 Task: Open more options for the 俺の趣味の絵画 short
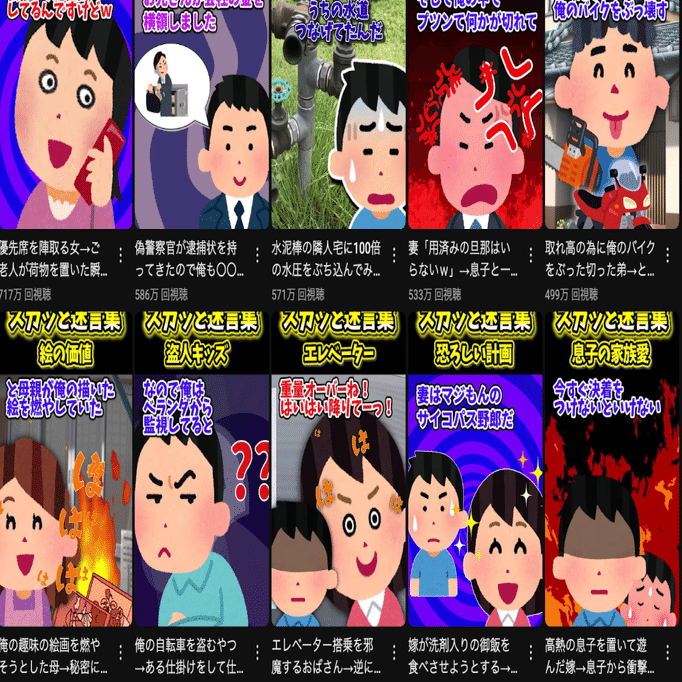point(121,655)
